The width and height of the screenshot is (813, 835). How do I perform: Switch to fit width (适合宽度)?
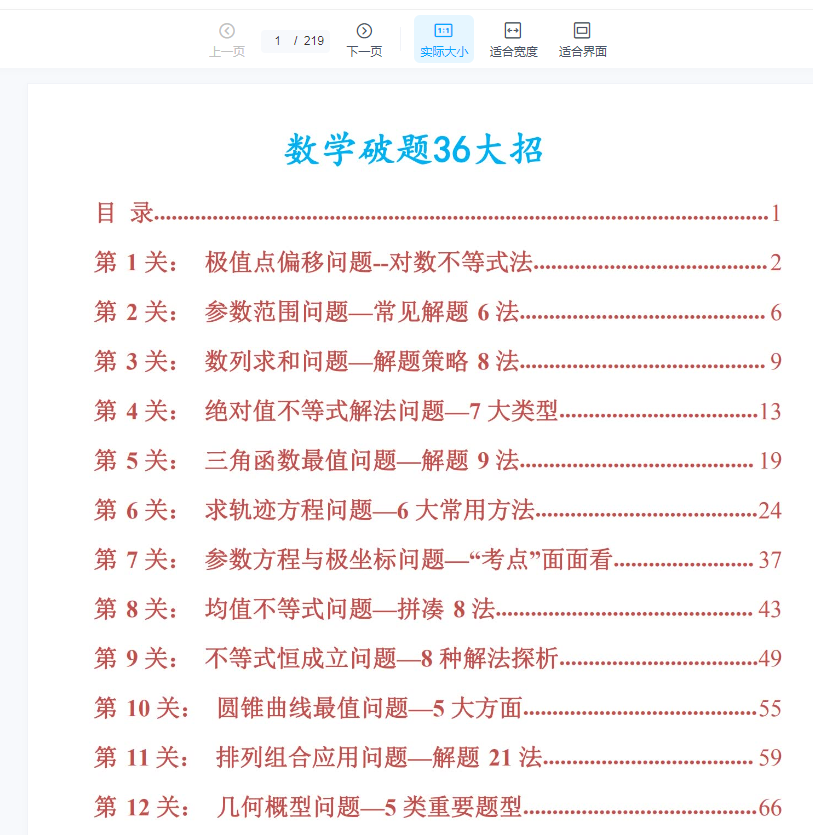coord(513,39)
